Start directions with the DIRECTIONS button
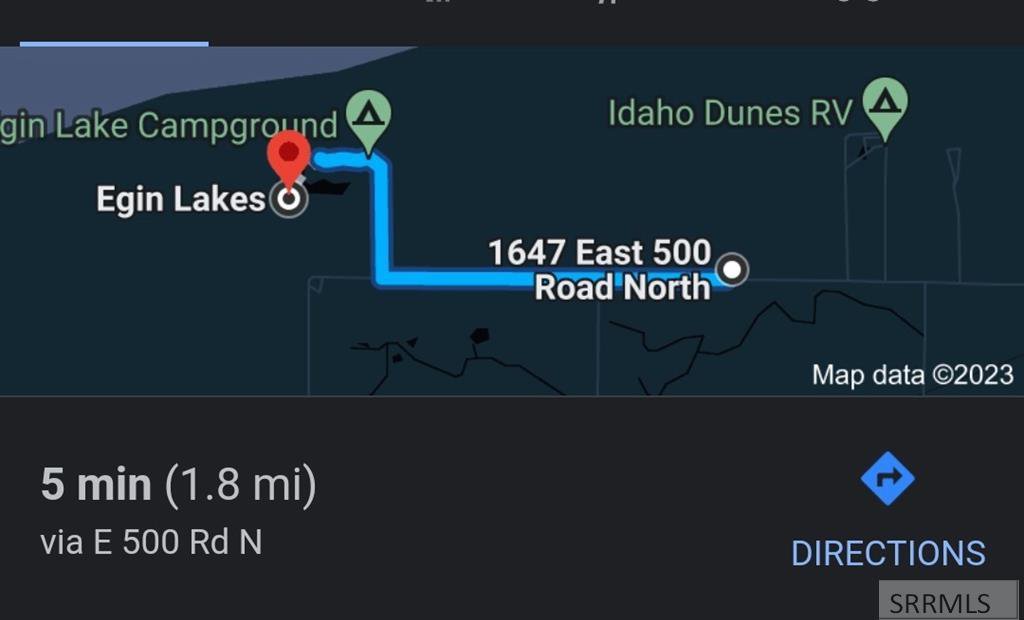 pyautogui.click(x=887, y=516)
